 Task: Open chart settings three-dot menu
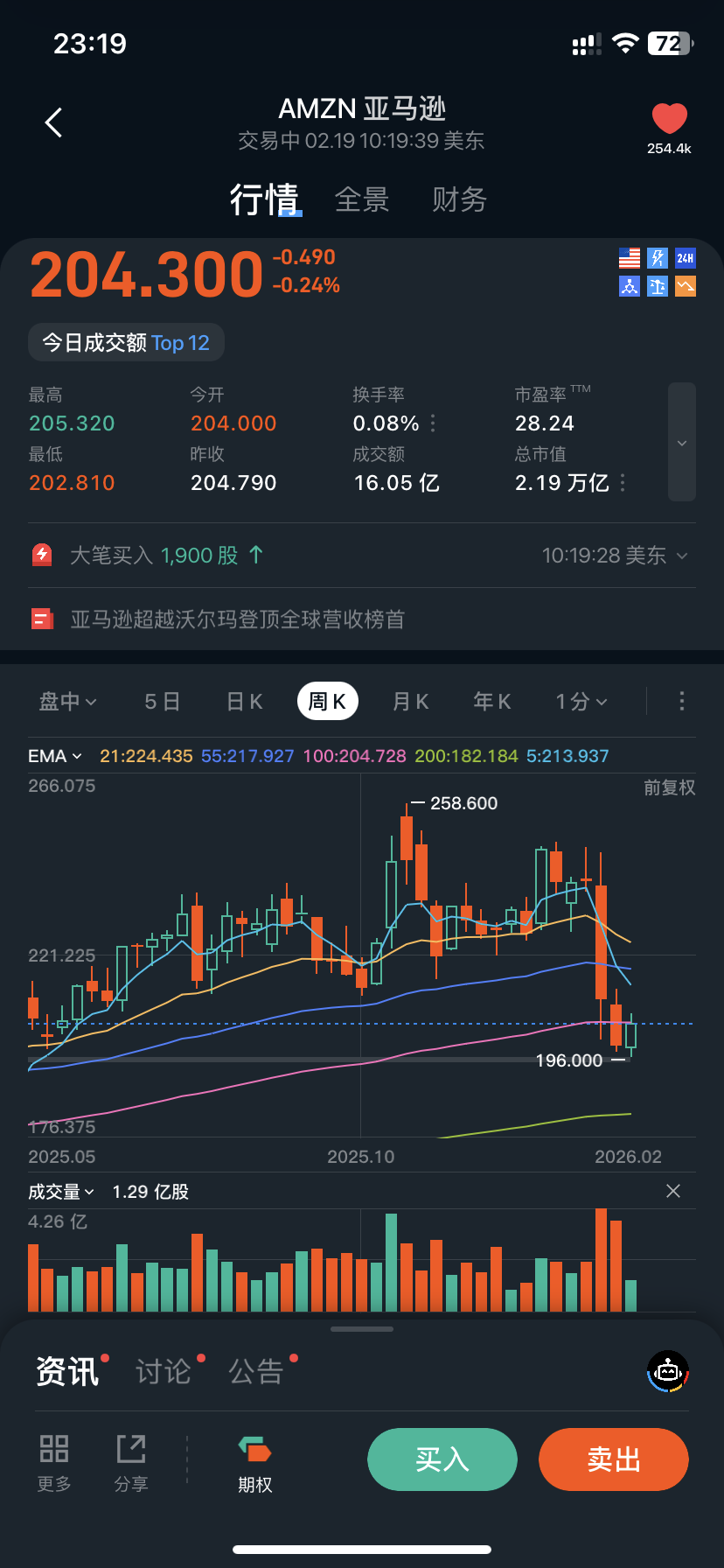coord(682,701)
